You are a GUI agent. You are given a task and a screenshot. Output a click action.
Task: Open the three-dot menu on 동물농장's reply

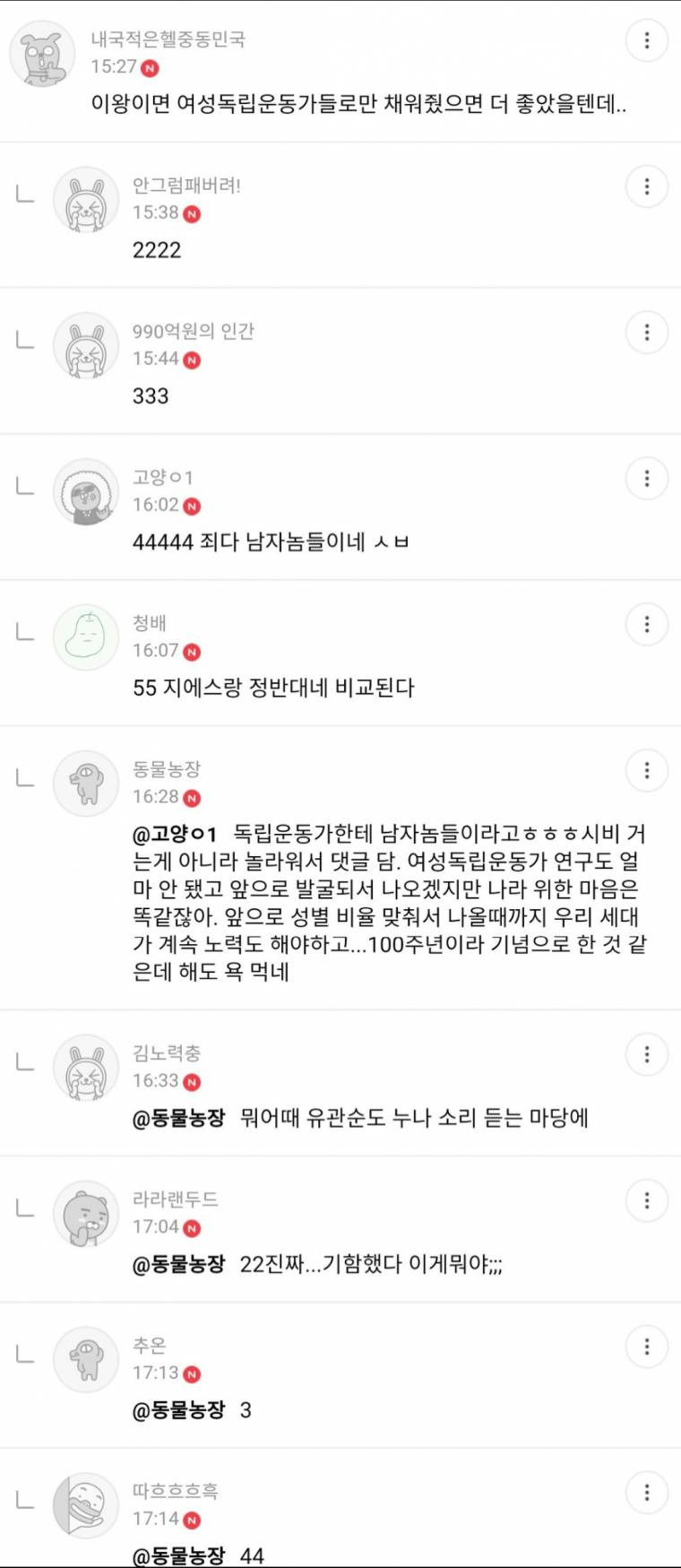(647, 771)
